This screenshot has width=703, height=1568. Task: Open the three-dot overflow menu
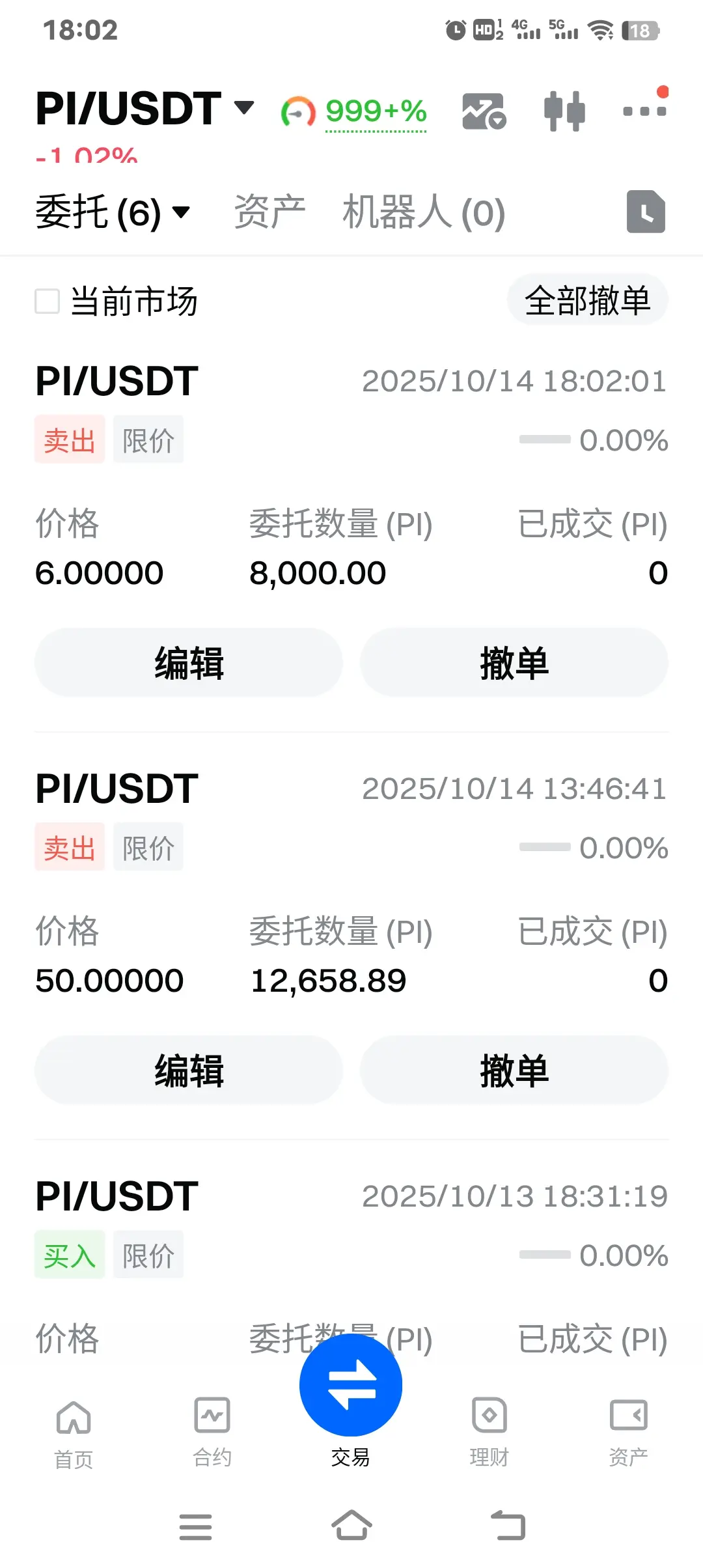click(x=644, y=111)
